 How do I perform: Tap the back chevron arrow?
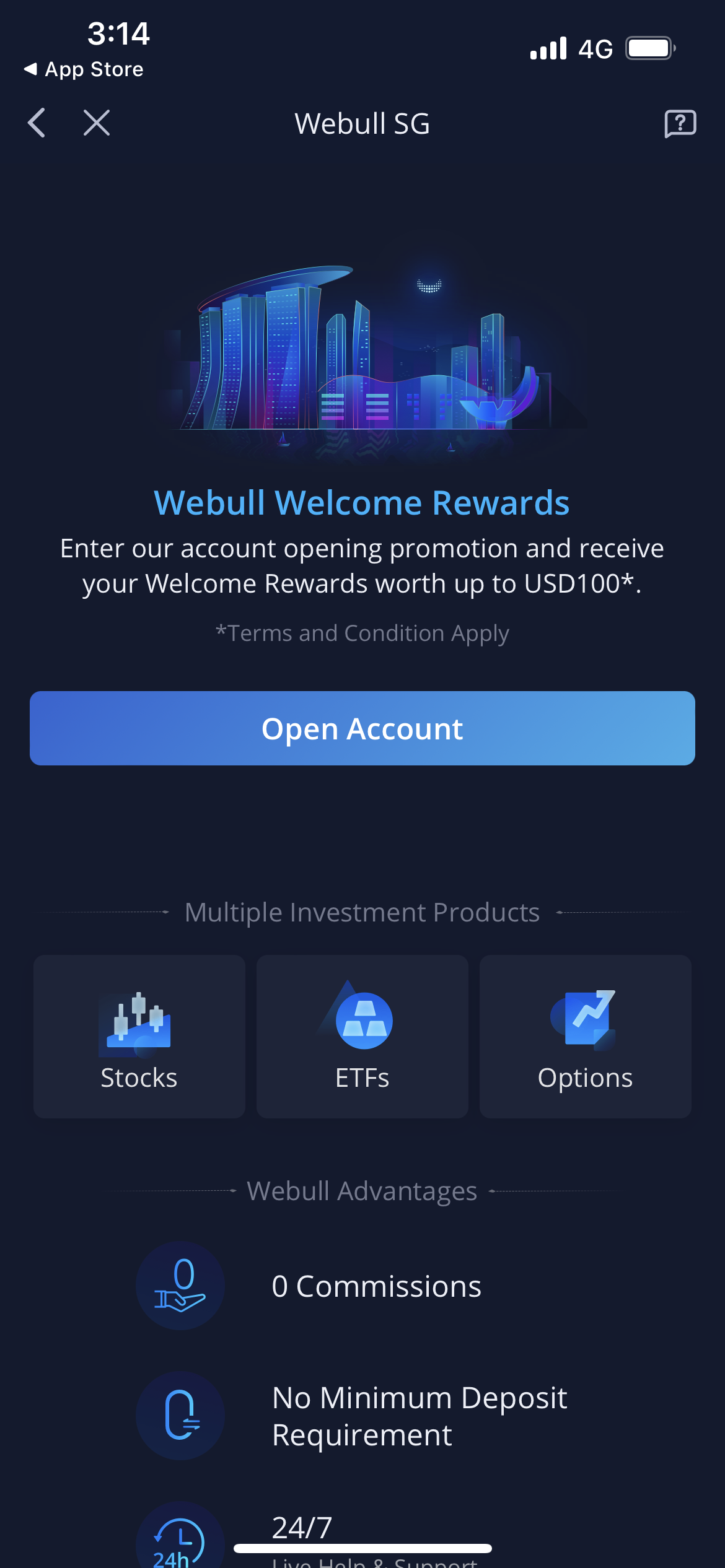[x=37, y=123]
